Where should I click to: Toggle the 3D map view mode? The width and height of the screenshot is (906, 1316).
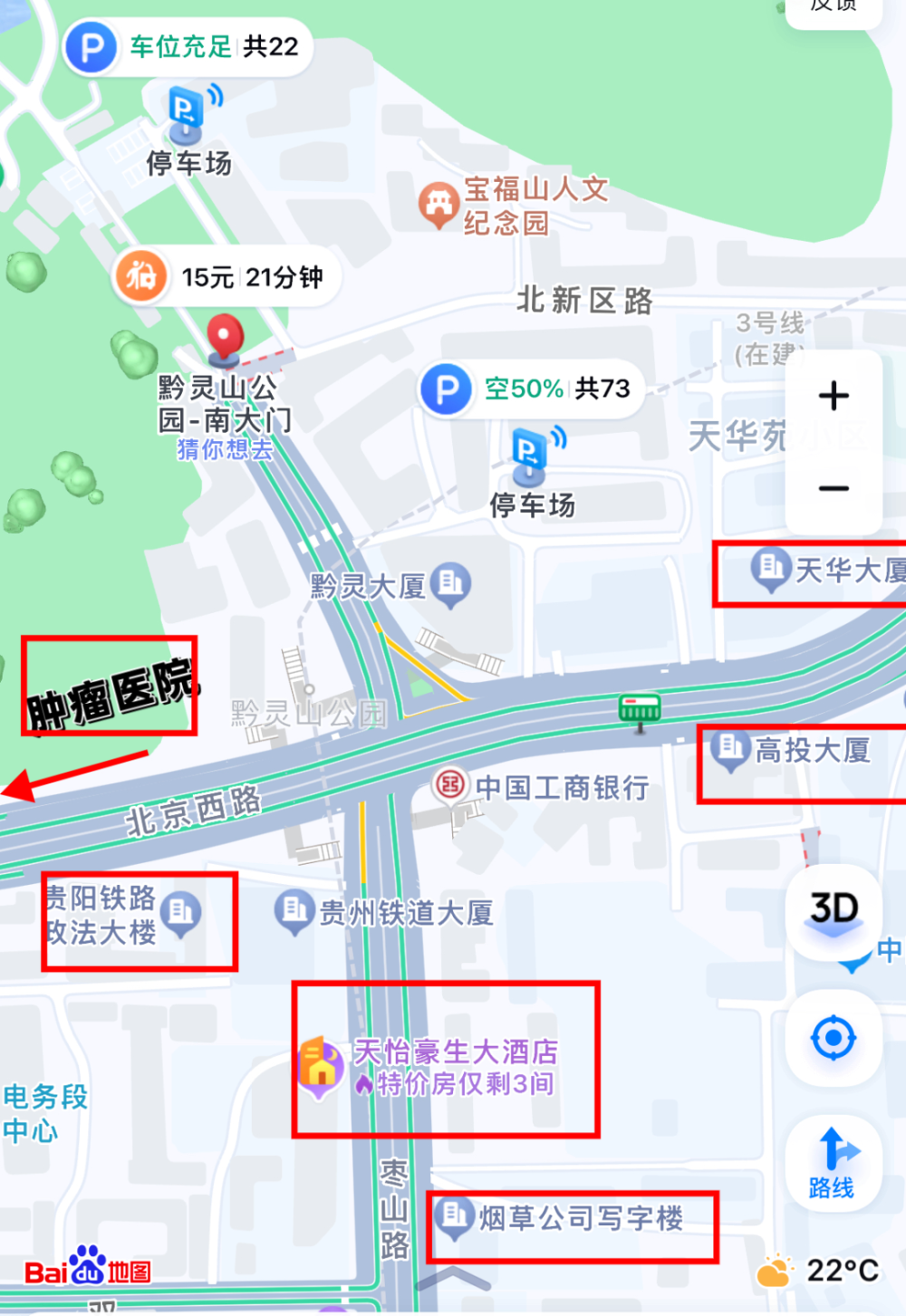point(833,914)
